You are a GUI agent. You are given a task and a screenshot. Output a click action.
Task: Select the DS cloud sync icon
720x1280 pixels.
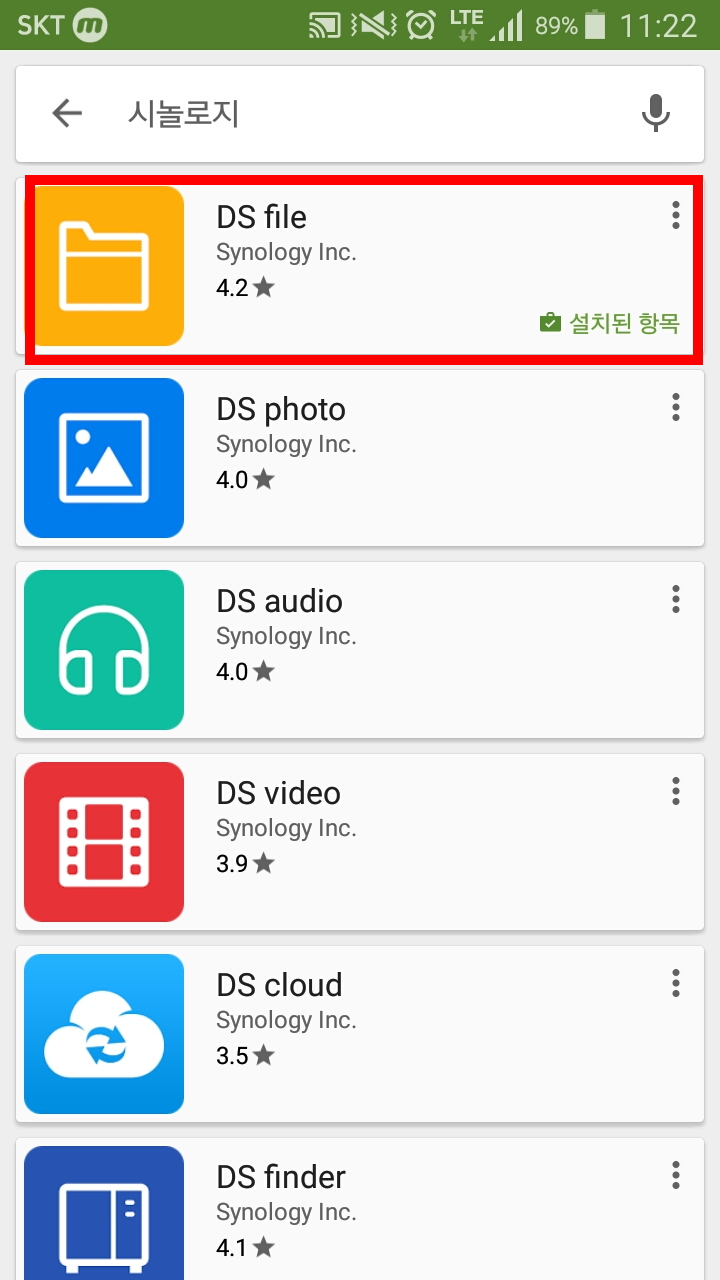(103, 1033)
